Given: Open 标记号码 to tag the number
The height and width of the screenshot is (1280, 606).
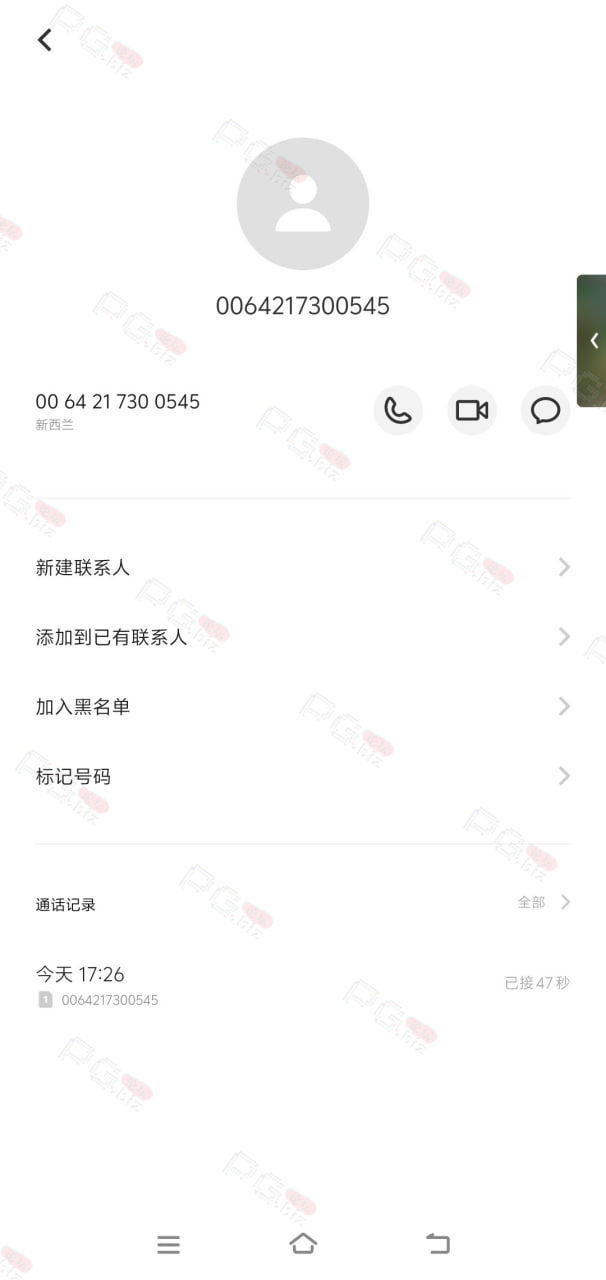Looking at the screenshot, I should (x=303, y=776).
